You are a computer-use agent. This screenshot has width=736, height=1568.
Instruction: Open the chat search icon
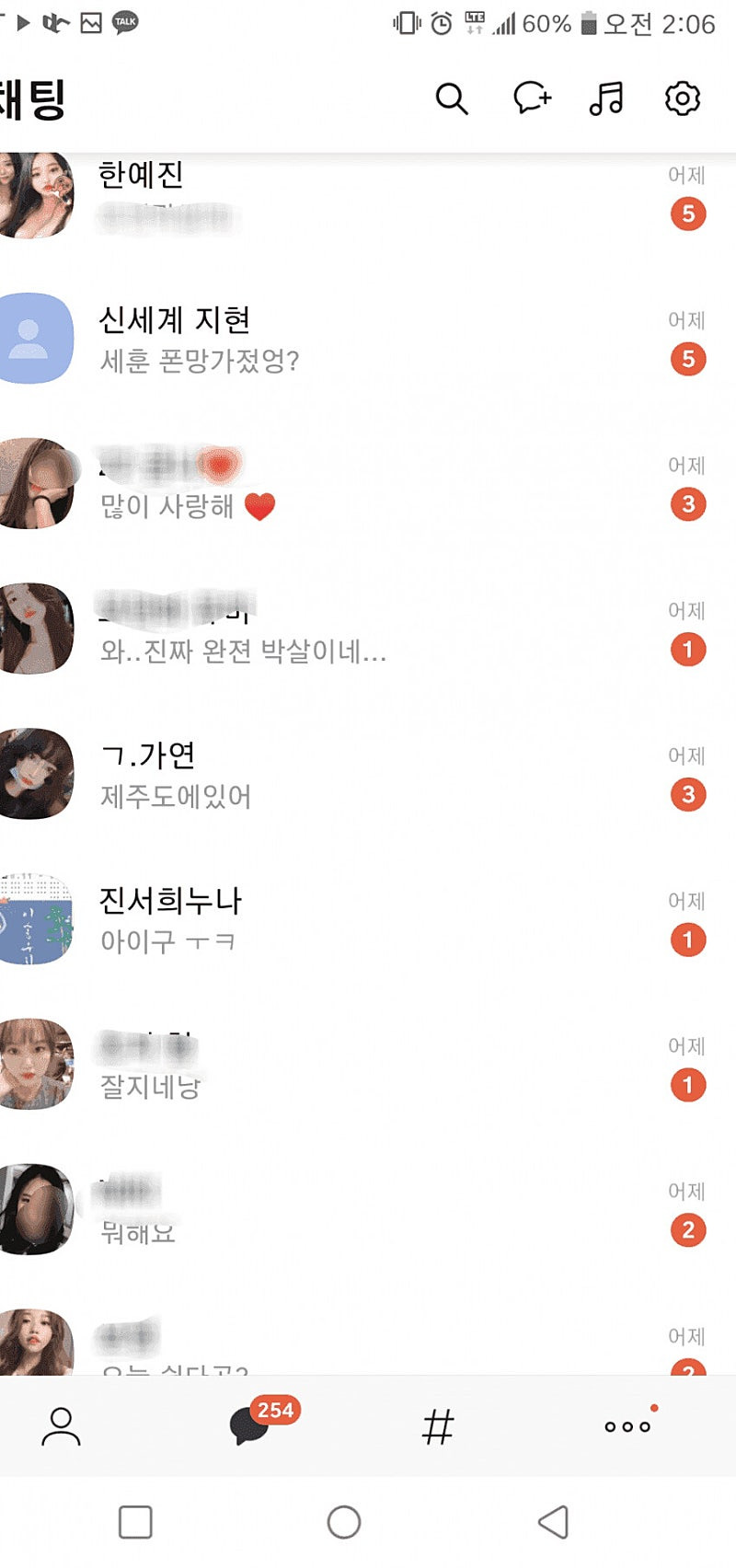pos(451,98)
